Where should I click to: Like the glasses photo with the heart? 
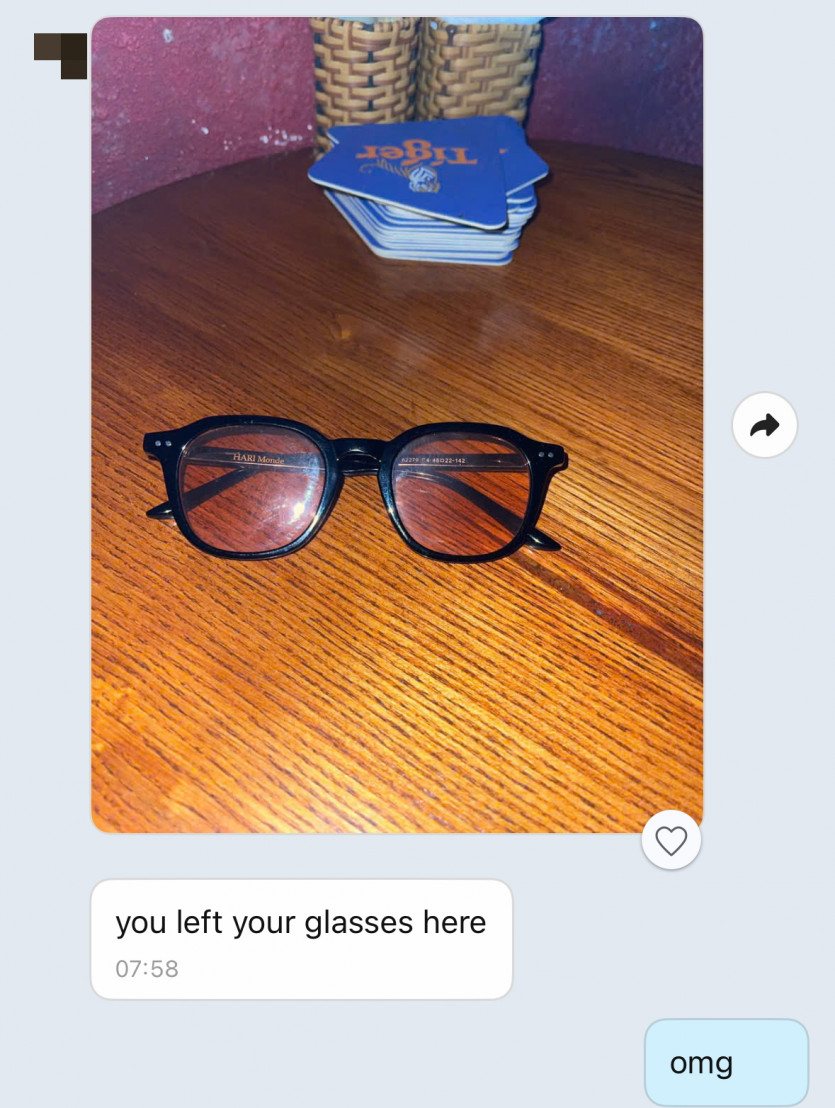(x=671, y=840)
